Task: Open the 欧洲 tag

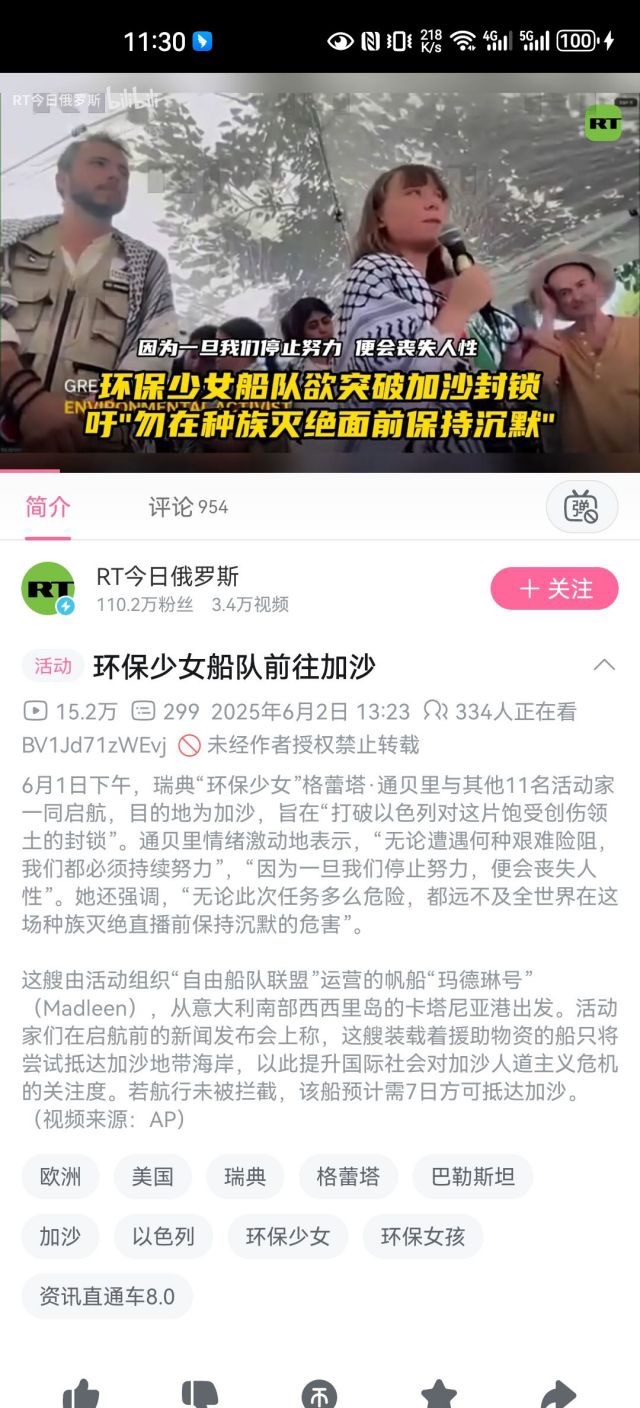Action: (x=60, y=1177)
